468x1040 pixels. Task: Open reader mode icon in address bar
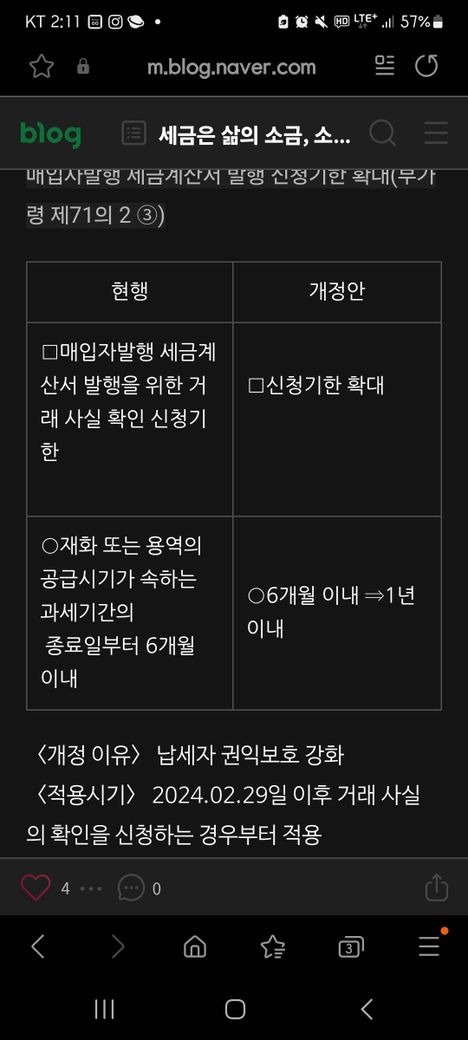tap(384, 66)
